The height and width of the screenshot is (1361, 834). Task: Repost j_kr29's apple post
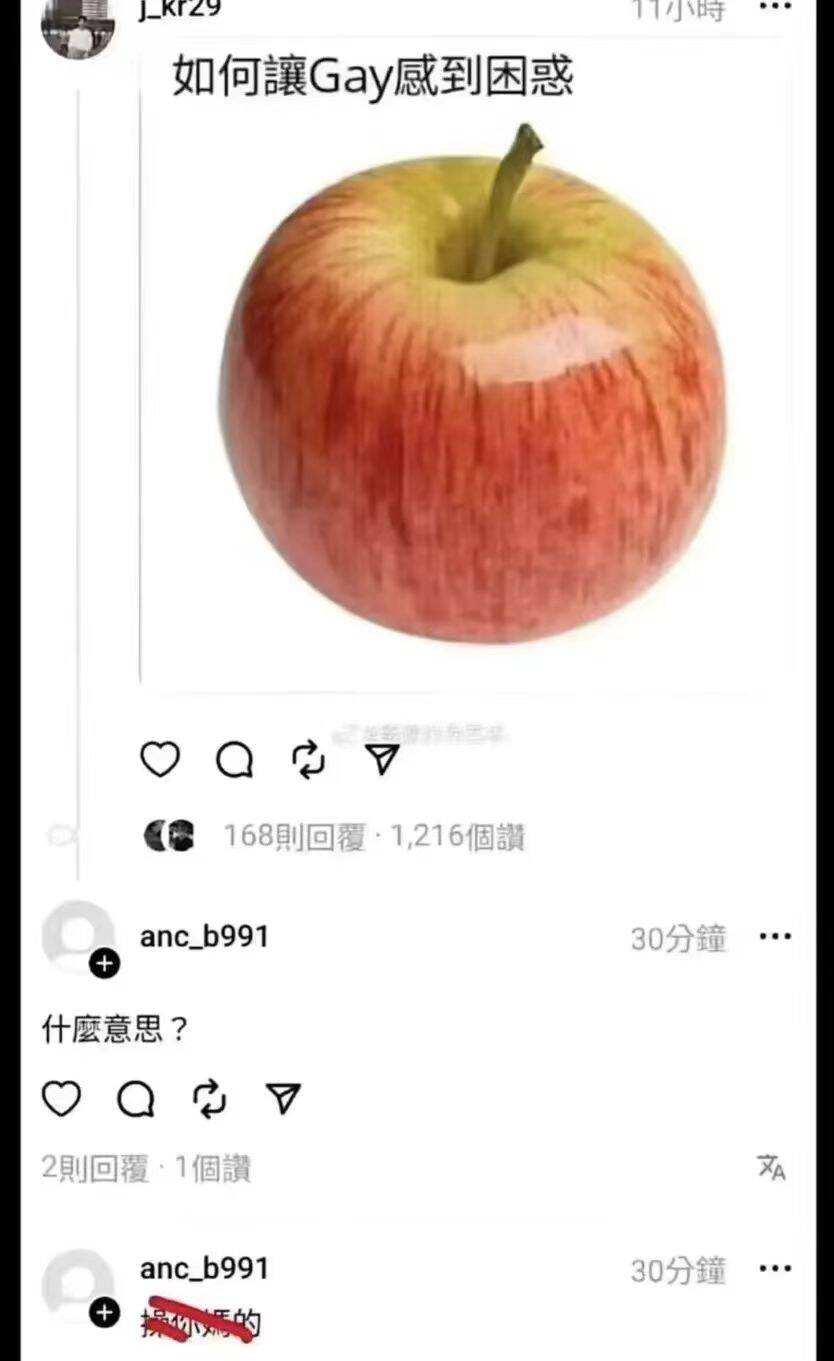point(309,761)
